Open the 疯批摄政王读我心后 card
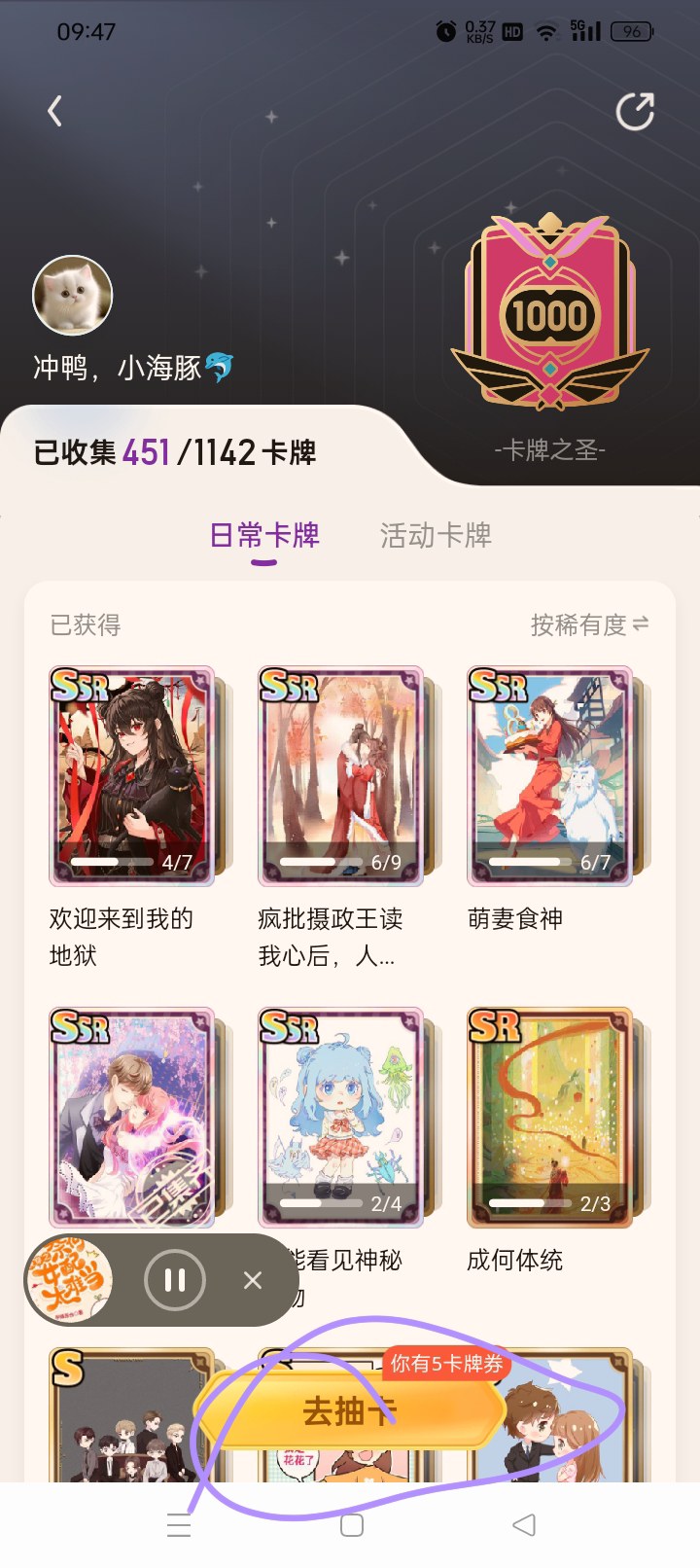 point(341,775)
